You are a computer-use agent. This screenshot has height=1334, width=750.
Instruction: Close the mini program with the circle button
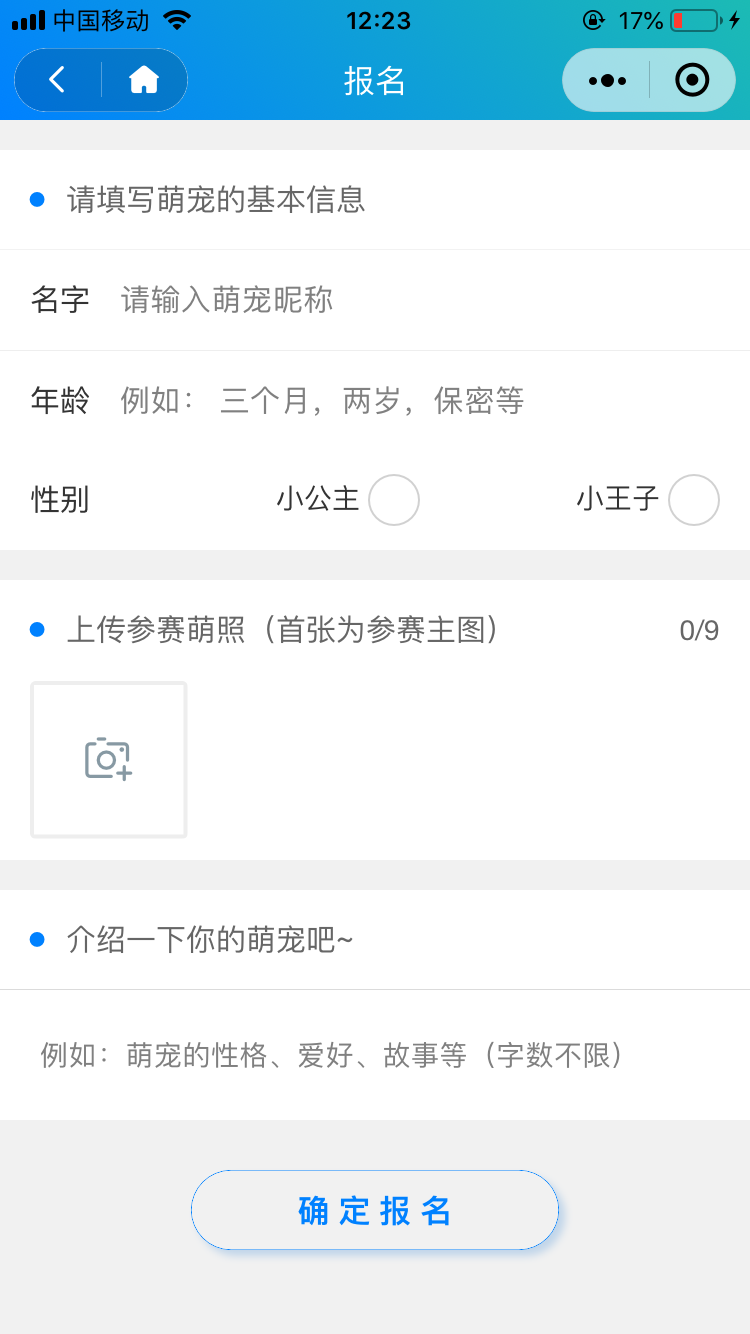click(x=692, y=80)
